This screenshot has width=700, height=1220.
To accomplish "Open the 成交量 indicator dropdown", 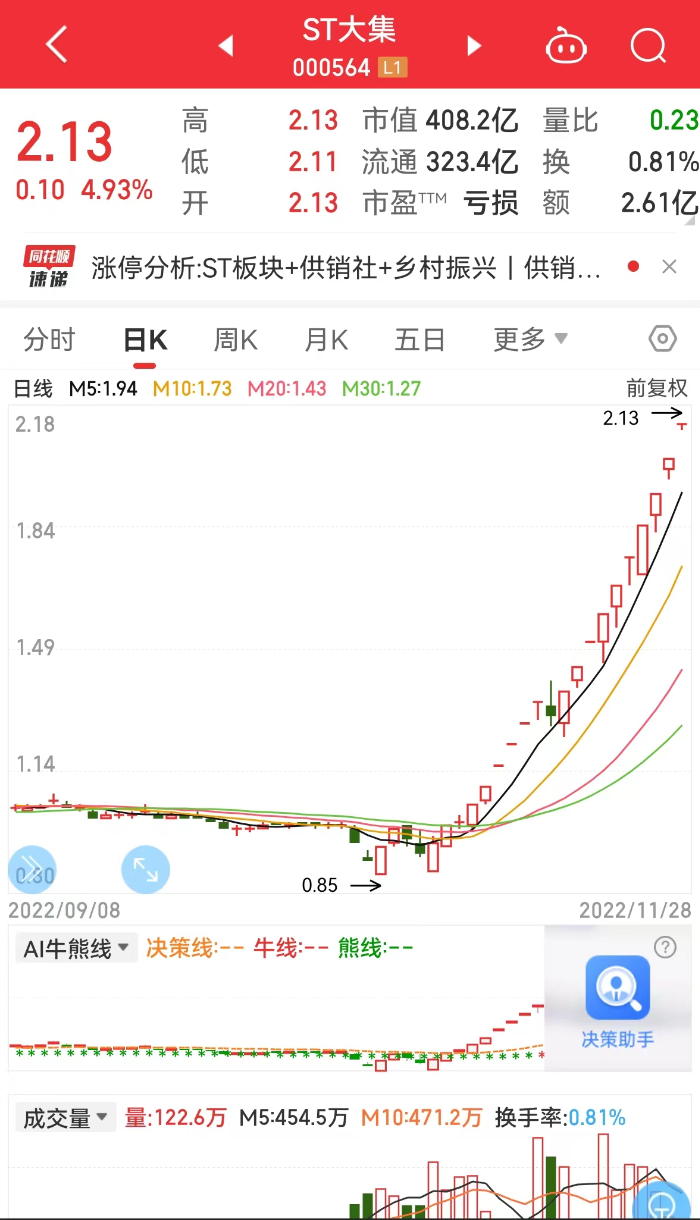I will pyautogui.click(x=67, y=1118).
